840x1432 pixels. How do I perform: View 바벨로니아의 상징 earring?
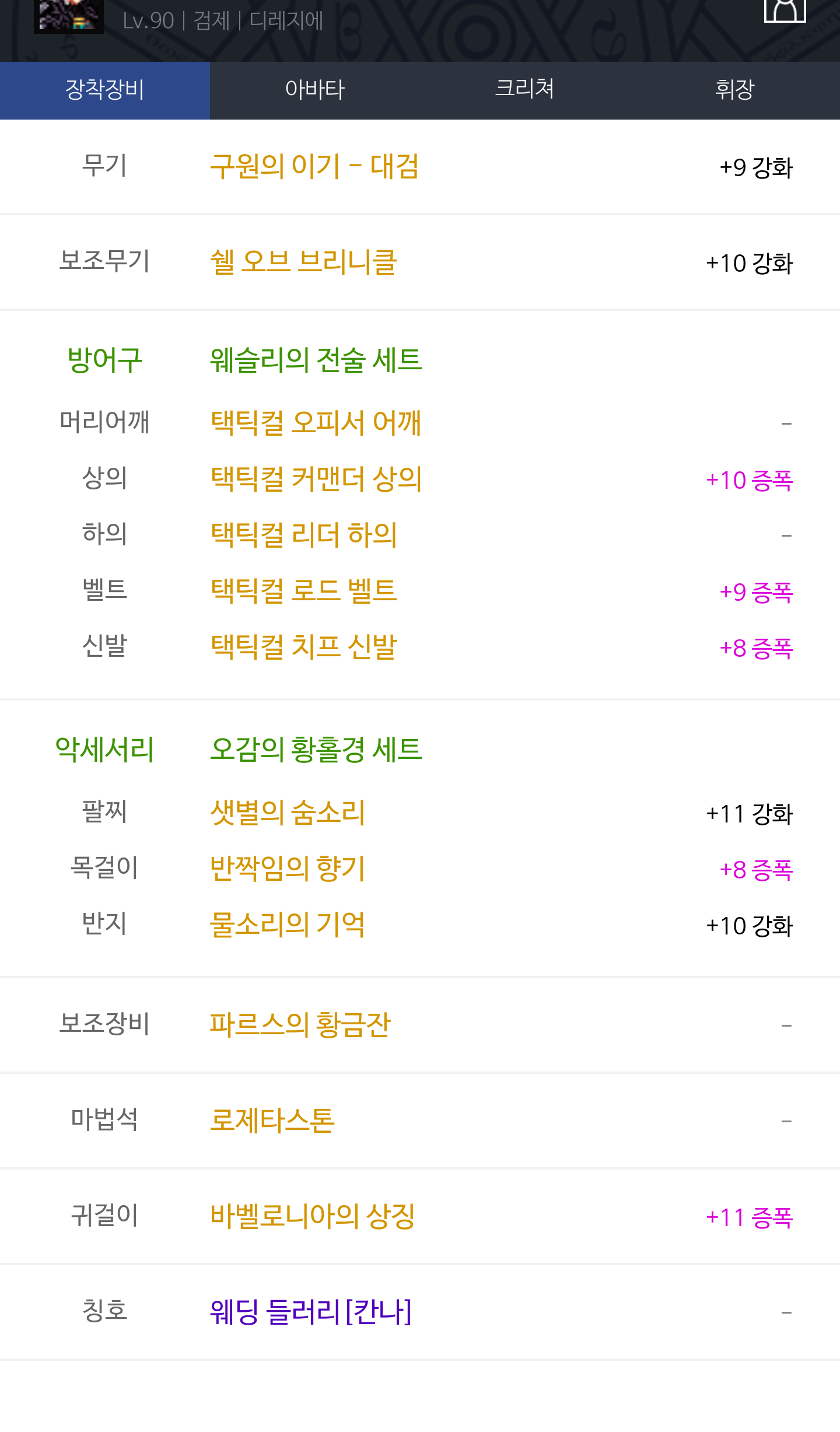click(312, 1217)
